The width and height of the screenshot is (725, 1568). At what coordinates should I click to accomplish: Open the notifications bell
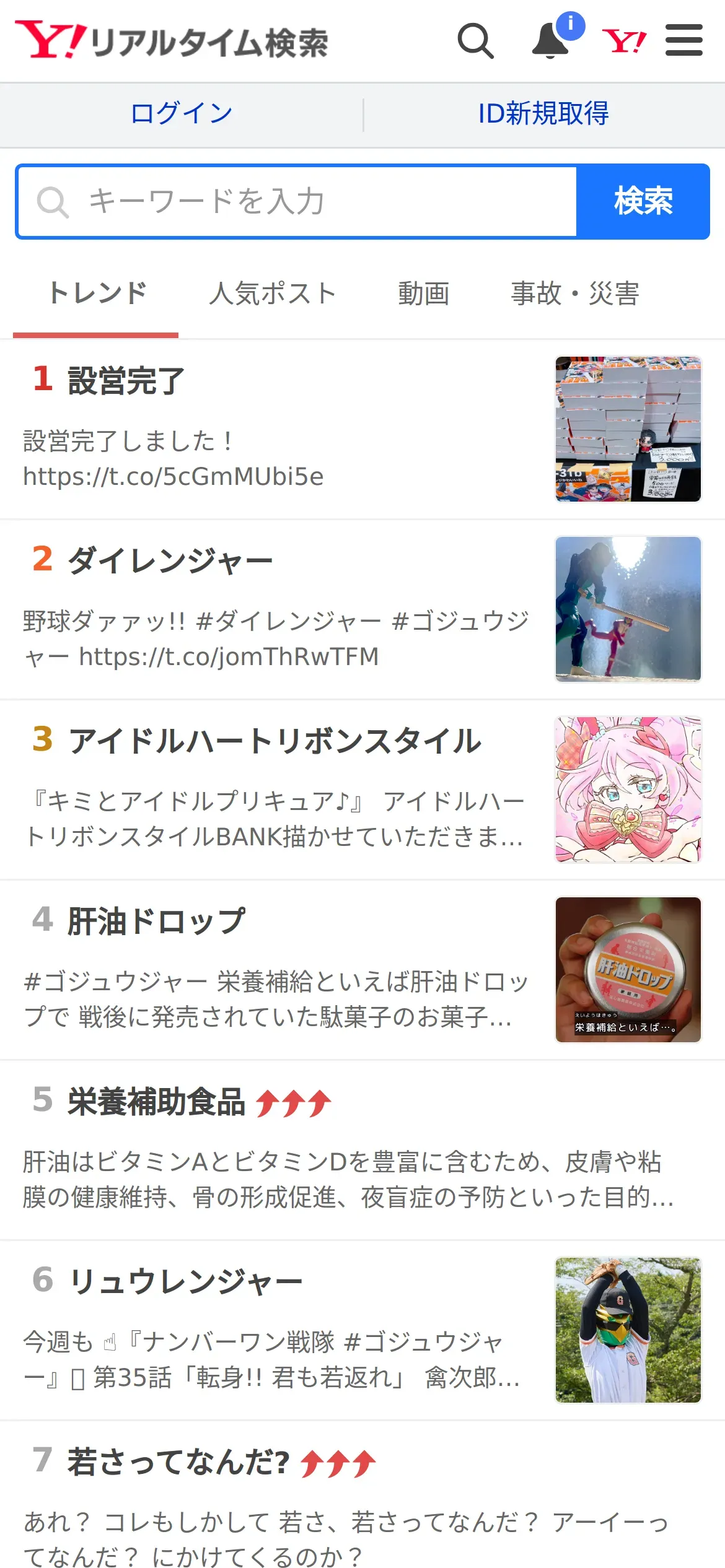551,41
